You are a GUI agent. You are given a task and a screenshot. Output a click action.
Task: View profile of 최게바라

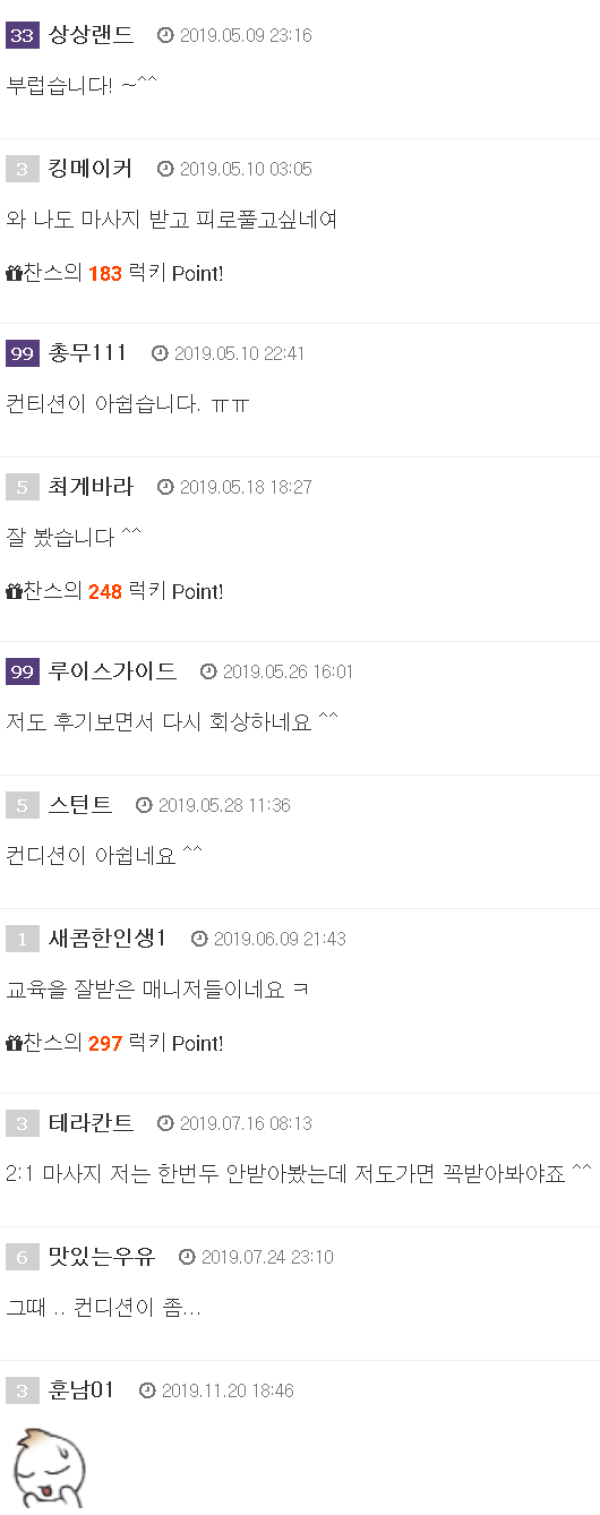click(91, 487)
